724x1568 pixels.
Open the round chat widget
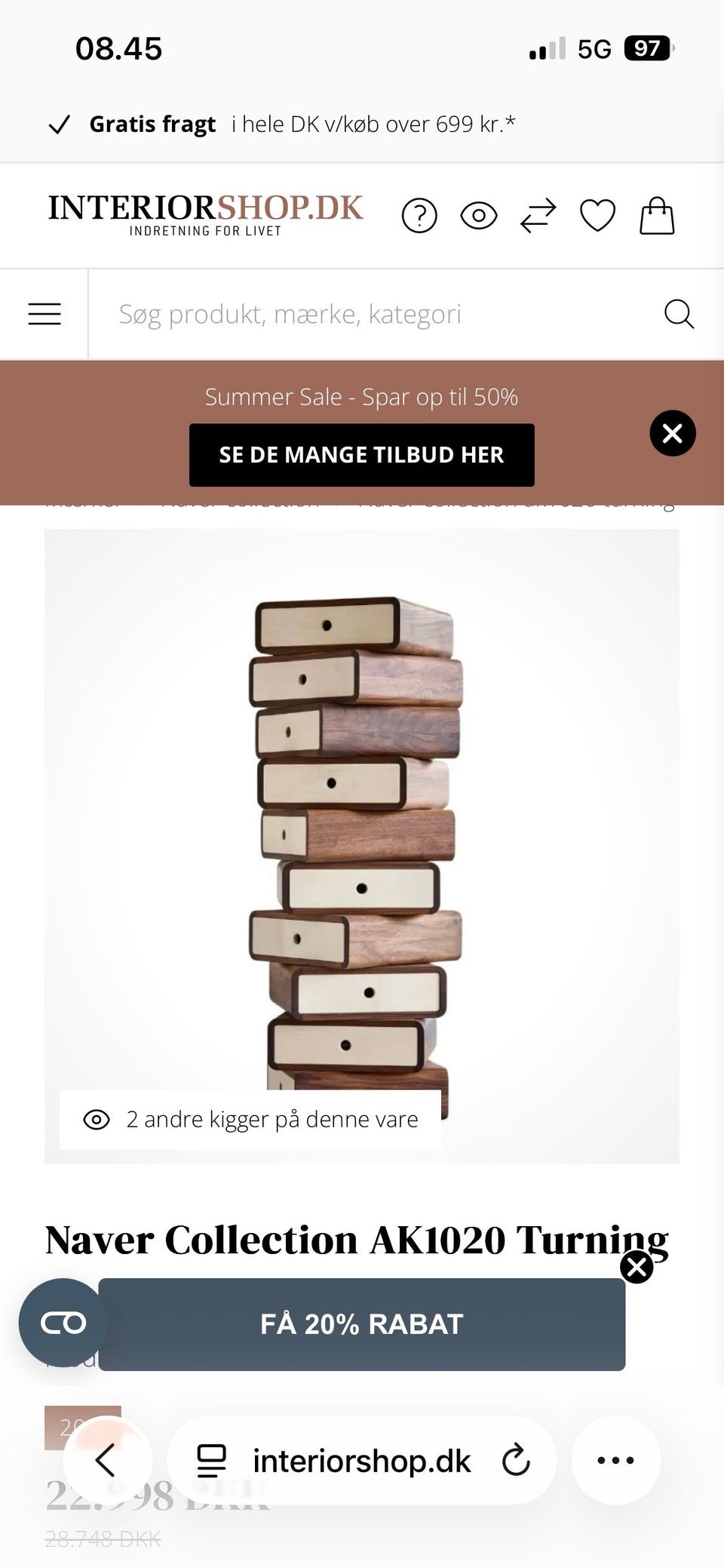coord(63,1323)
